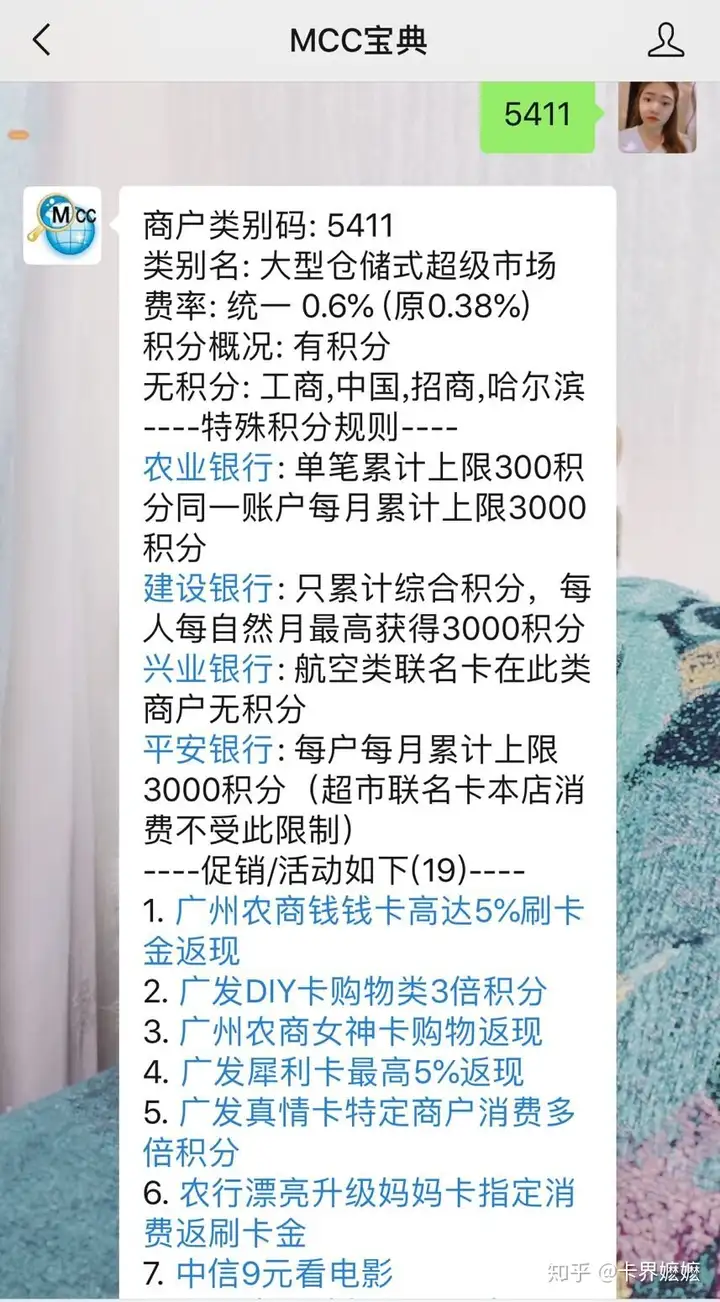Open the 兴业银行 link
Screen dimensions: 720x1302
(x=207, y=668)
